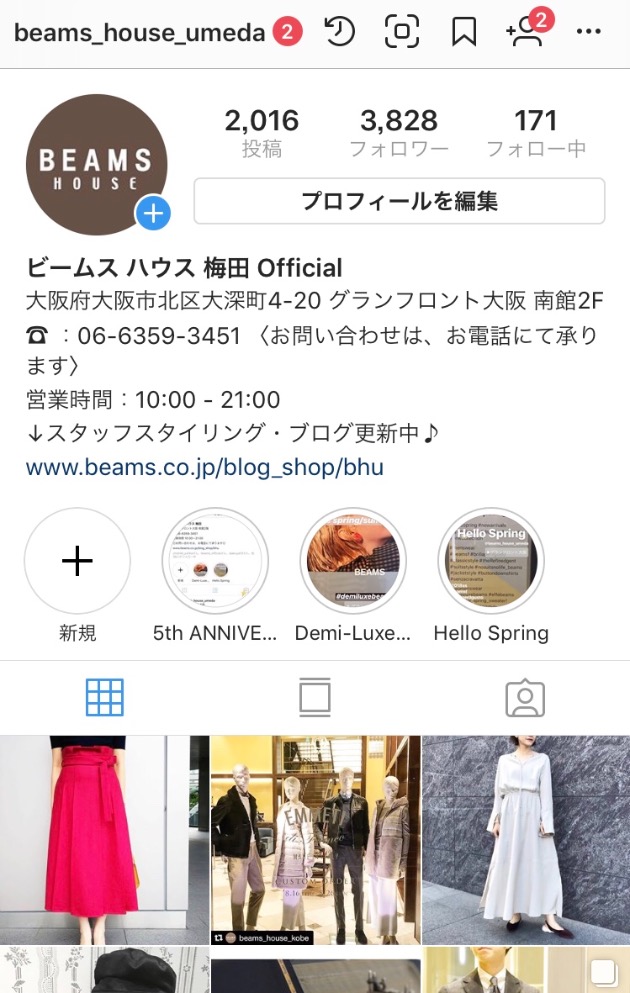This screenshot has height=993, width=630.
Task: Create a new highlight with 新規
Action: coord(77,561)
